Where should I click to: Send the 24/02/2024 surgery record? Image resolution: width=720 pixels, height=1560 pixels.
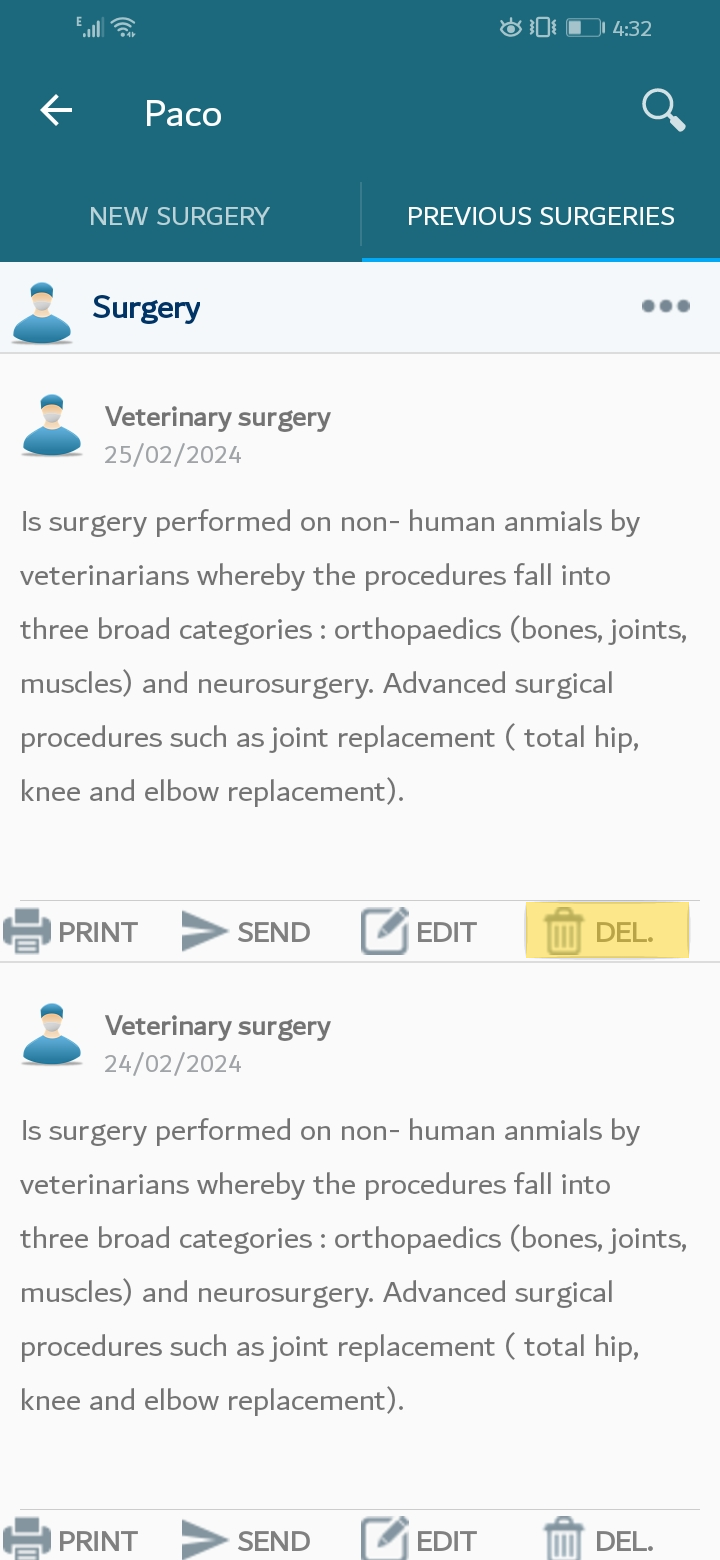pyautogui.click(x=246, y=1540)
